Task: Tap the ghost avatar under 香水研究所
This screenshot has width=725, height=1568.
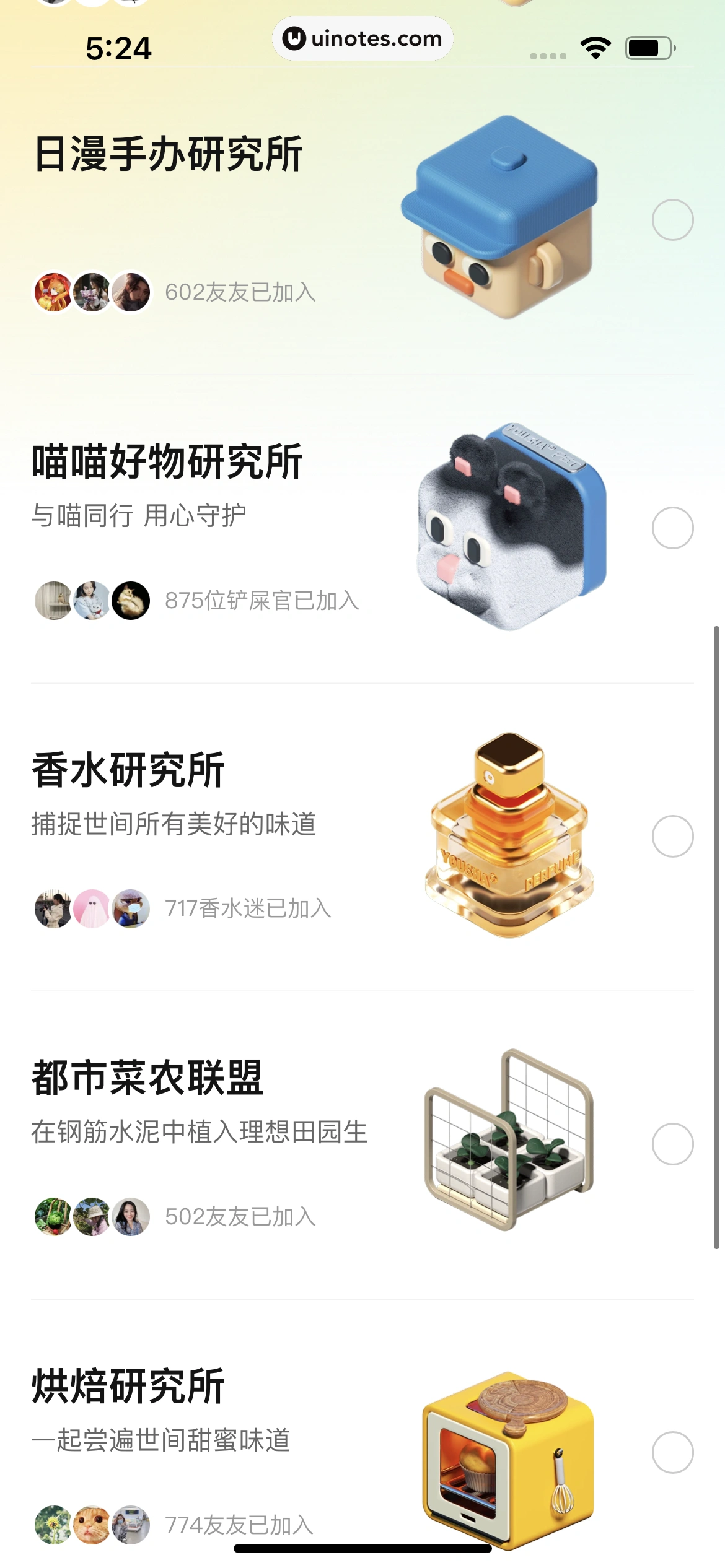Action: (x=93, y=909)
